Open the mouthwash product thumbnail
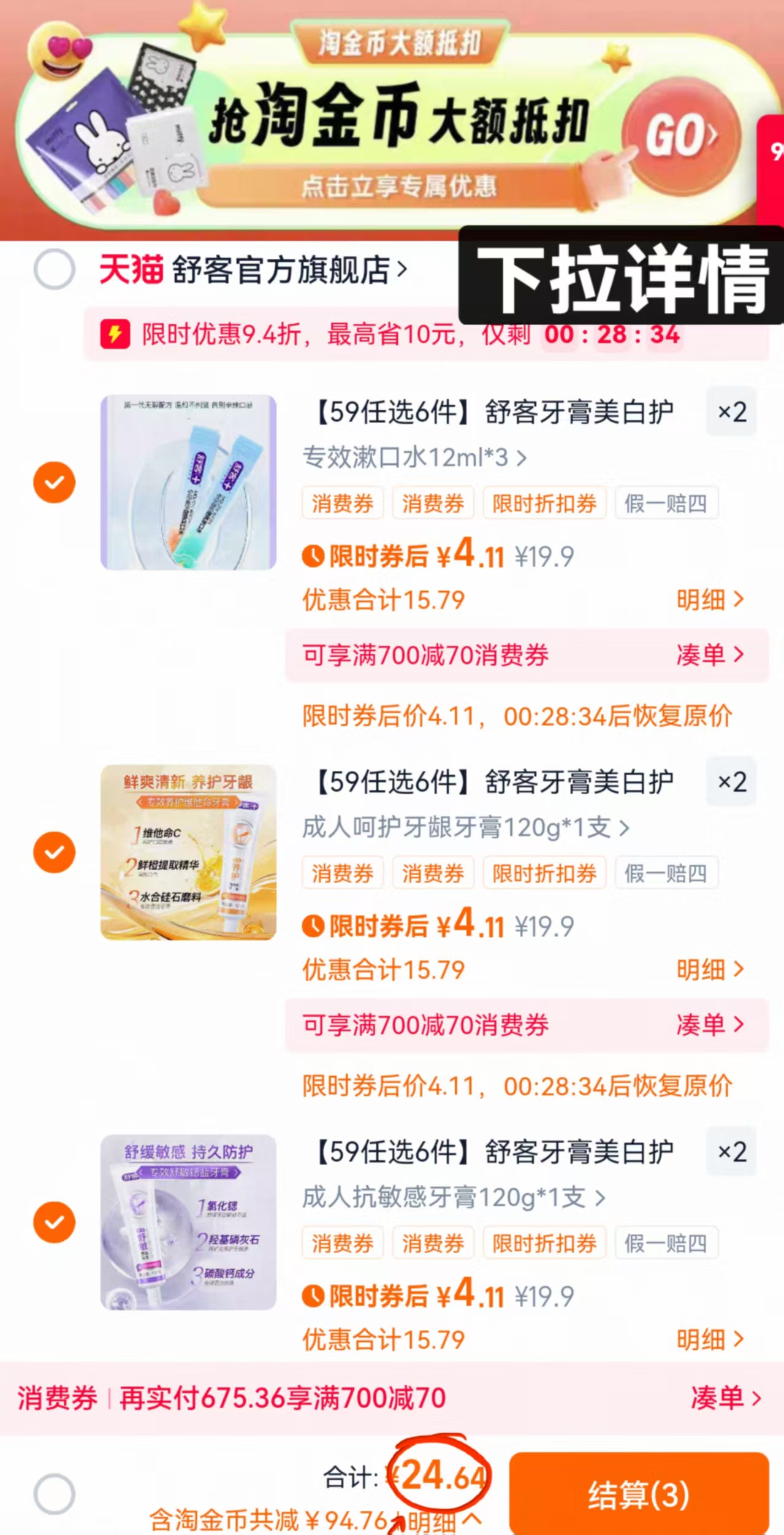784x1535 pixels. click(x=189, y=482)
